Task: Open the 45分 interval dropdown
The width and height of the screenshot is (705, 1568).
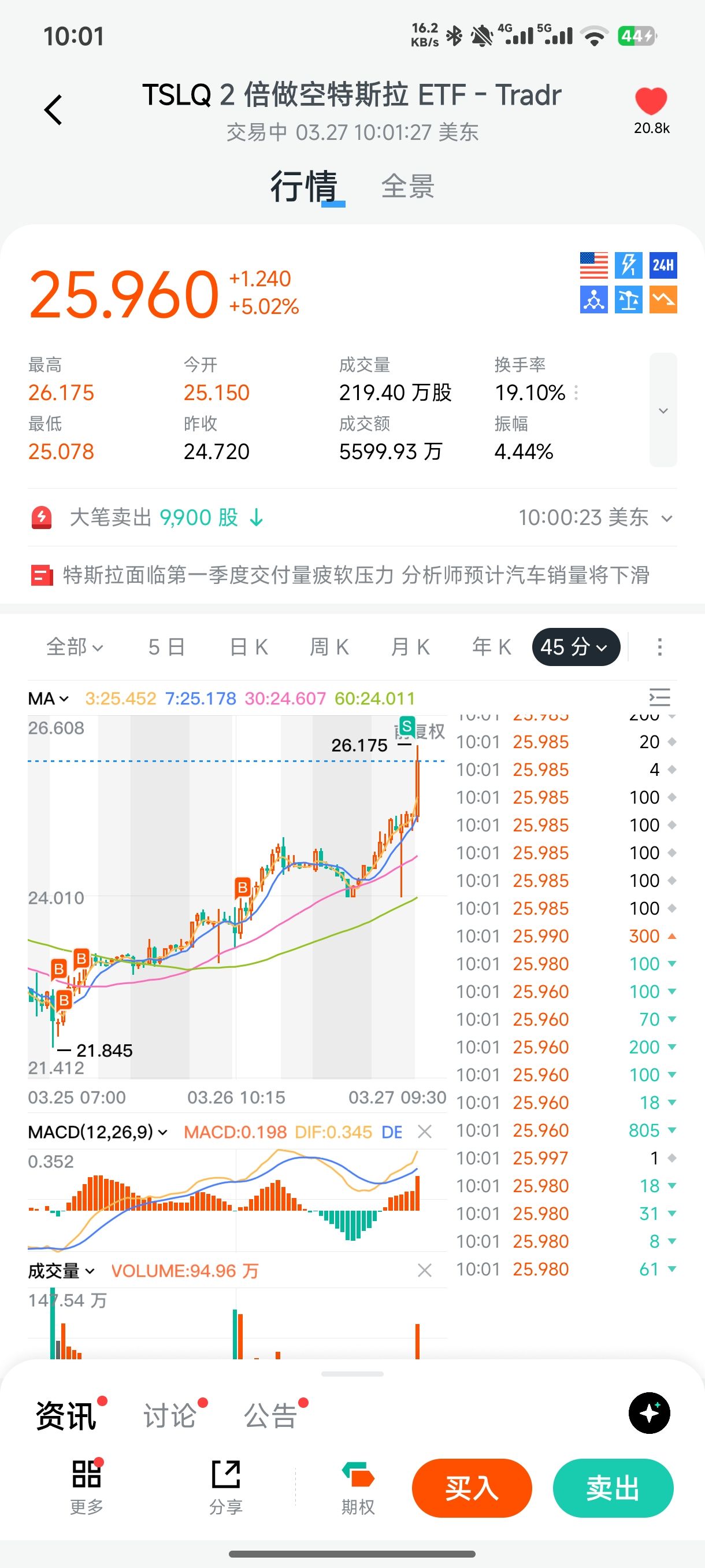Action: [576, 646]
